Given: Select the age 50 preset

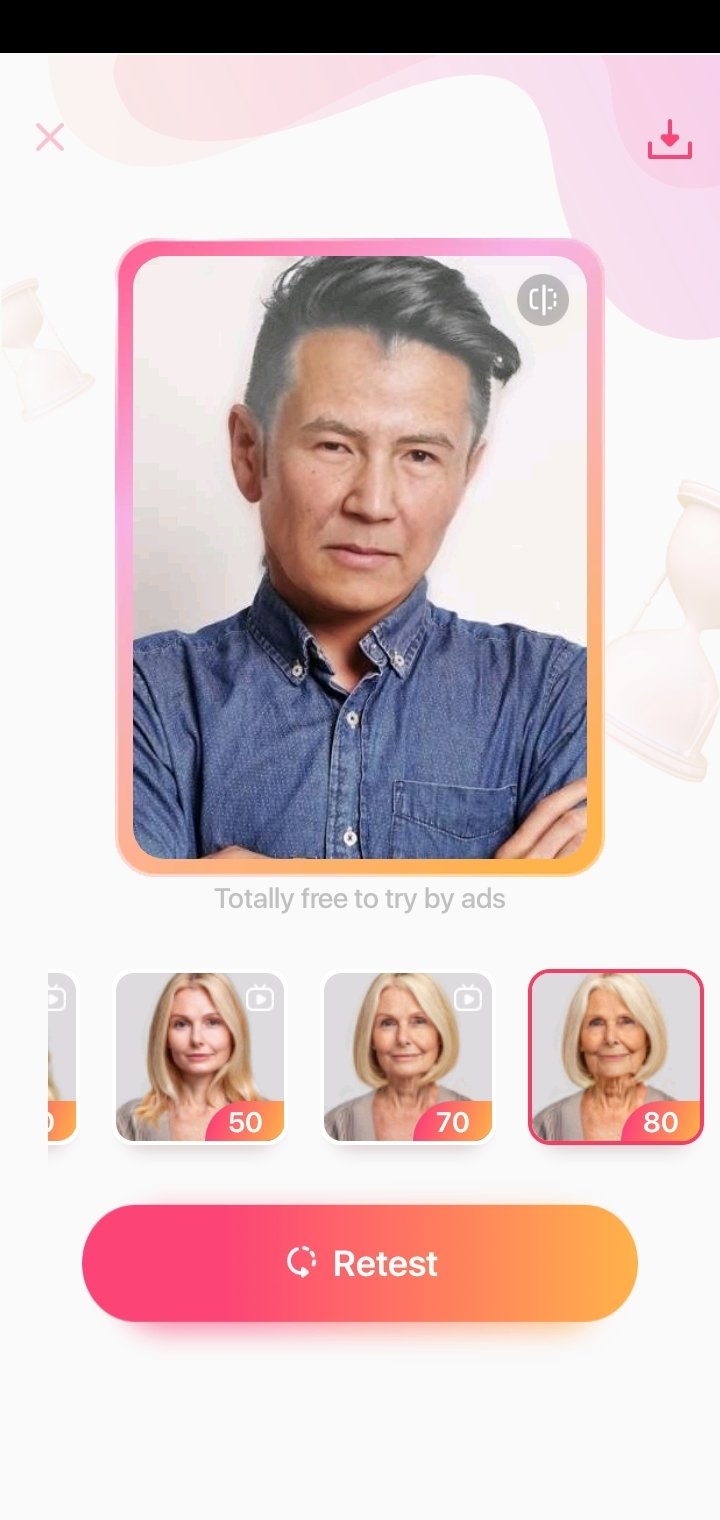Looking at the screenshot, I should [x=200, y=1057].
